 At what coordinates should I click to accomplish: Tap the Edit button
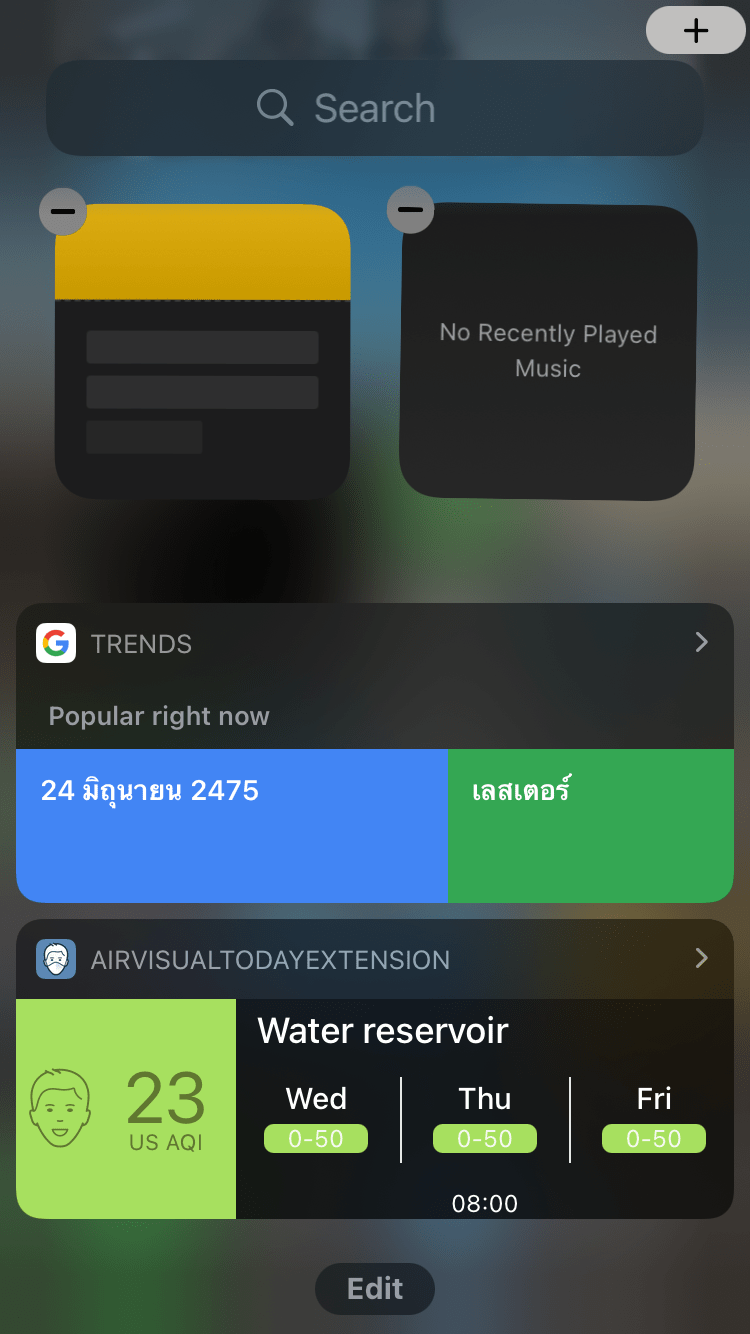coord(375,1289)
